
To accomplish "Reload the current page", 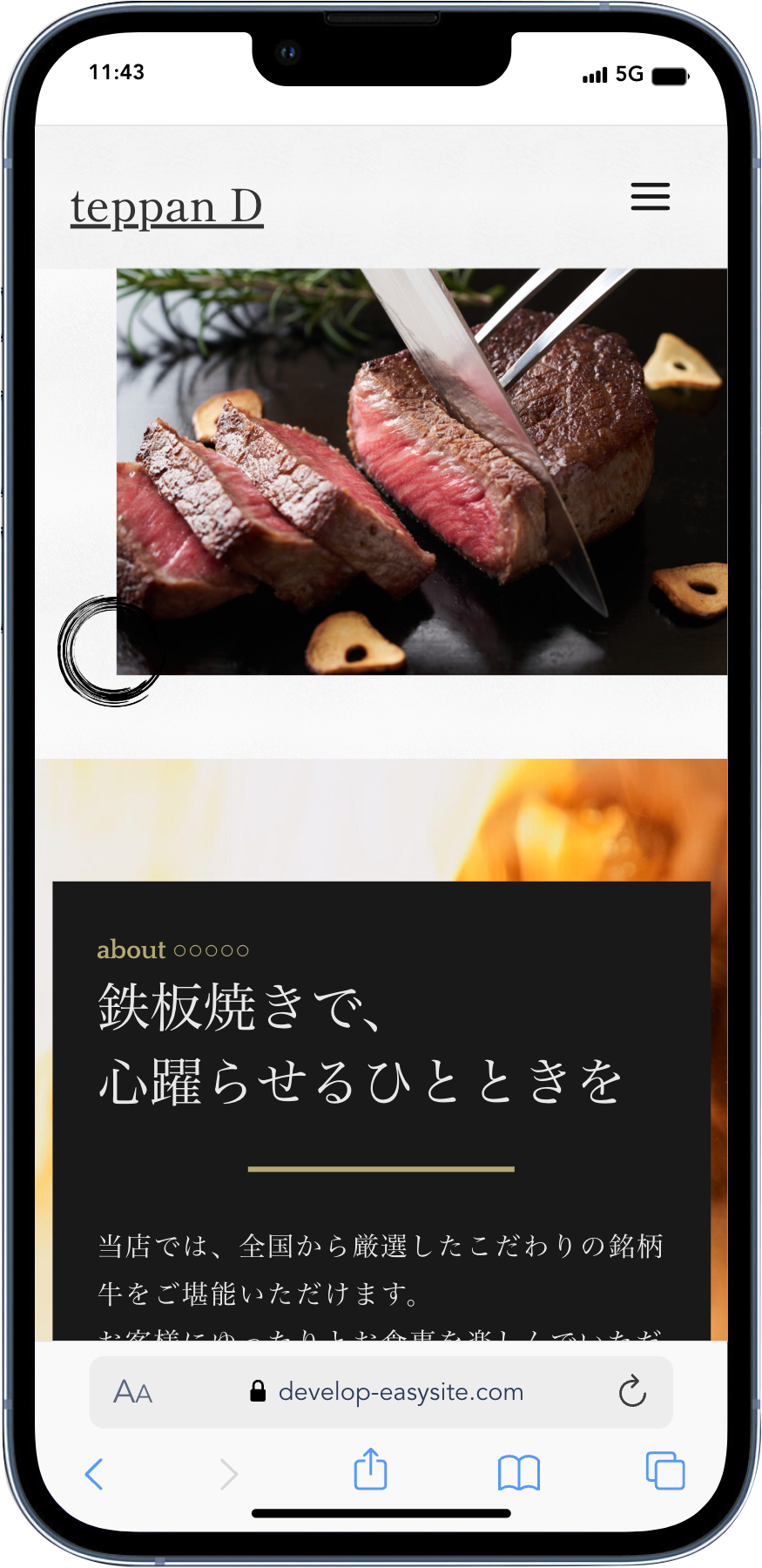I will [x=632, y=1392].
